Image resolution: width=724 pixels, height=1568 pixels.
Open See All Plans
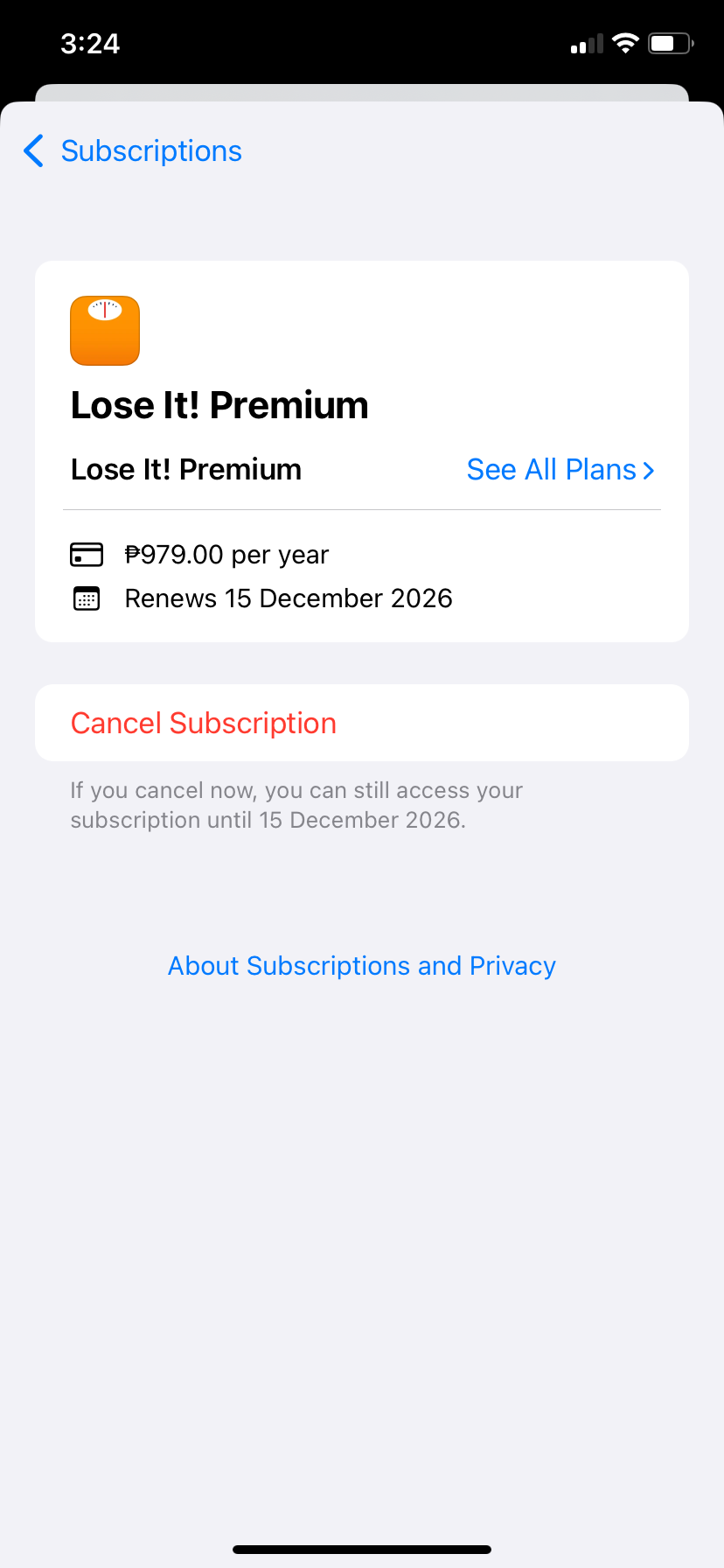[x=560, y=470]
